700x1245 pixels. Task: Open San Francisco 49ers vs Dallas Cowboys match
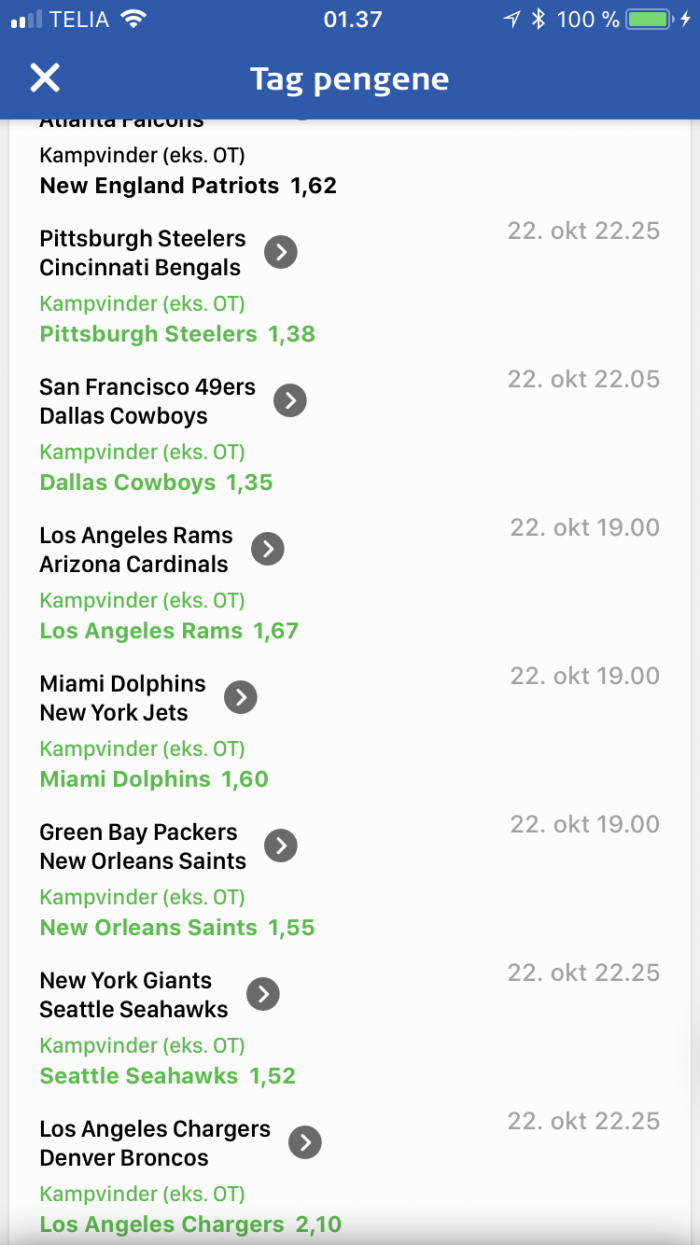pyautogui.click(x=290, y=401)
